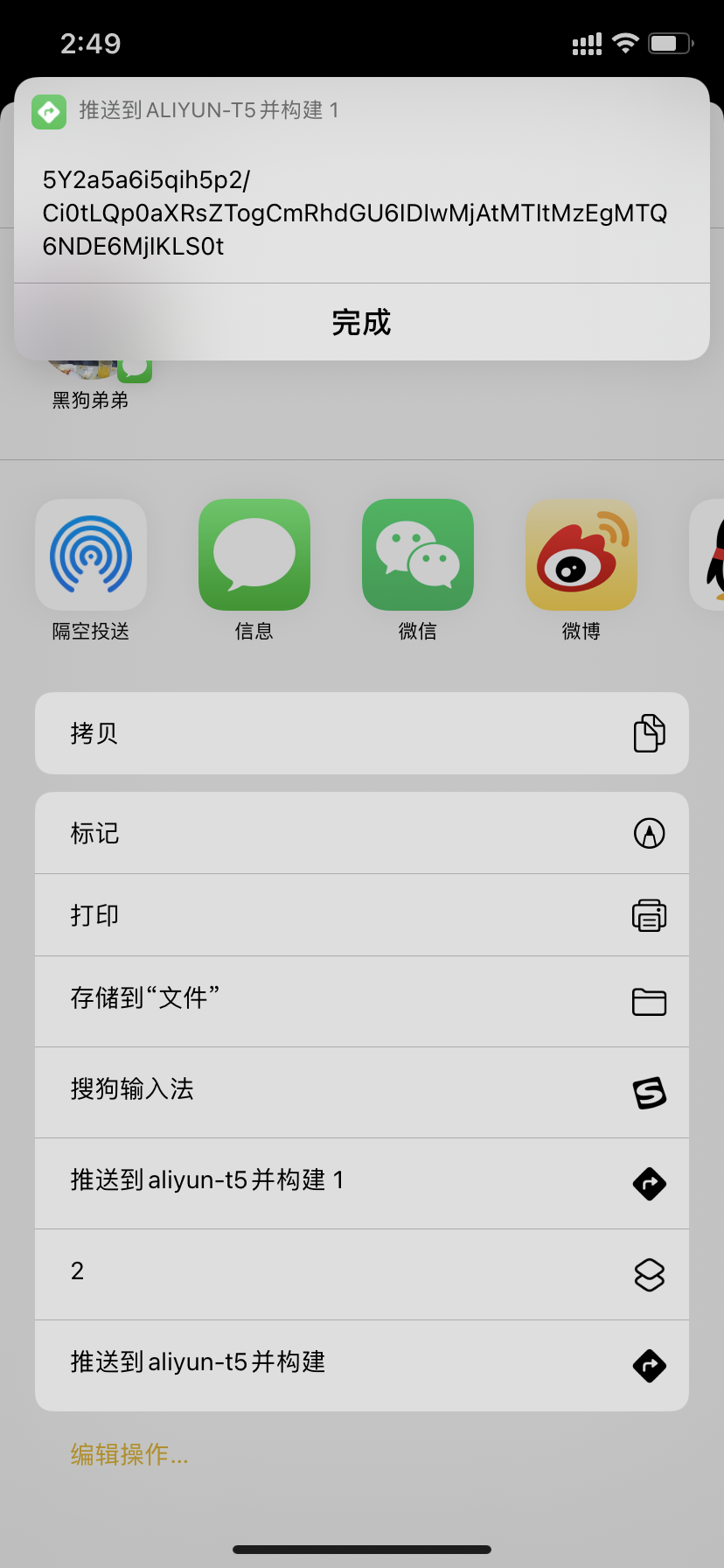Run shortcut 推送到aliyun-t5并构建
Image resolution: width=724 pixels, height=1568 pixels.
click(x=361, y=1365)
